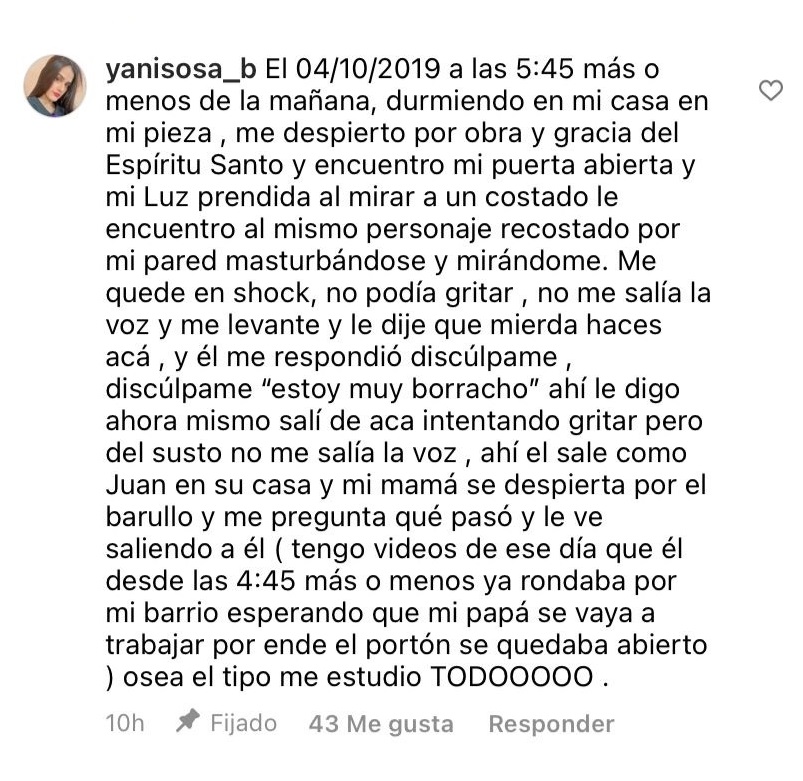Open yanisosa_b's profile picture
This screenshot has width=803, height=781.
point(54,84)
